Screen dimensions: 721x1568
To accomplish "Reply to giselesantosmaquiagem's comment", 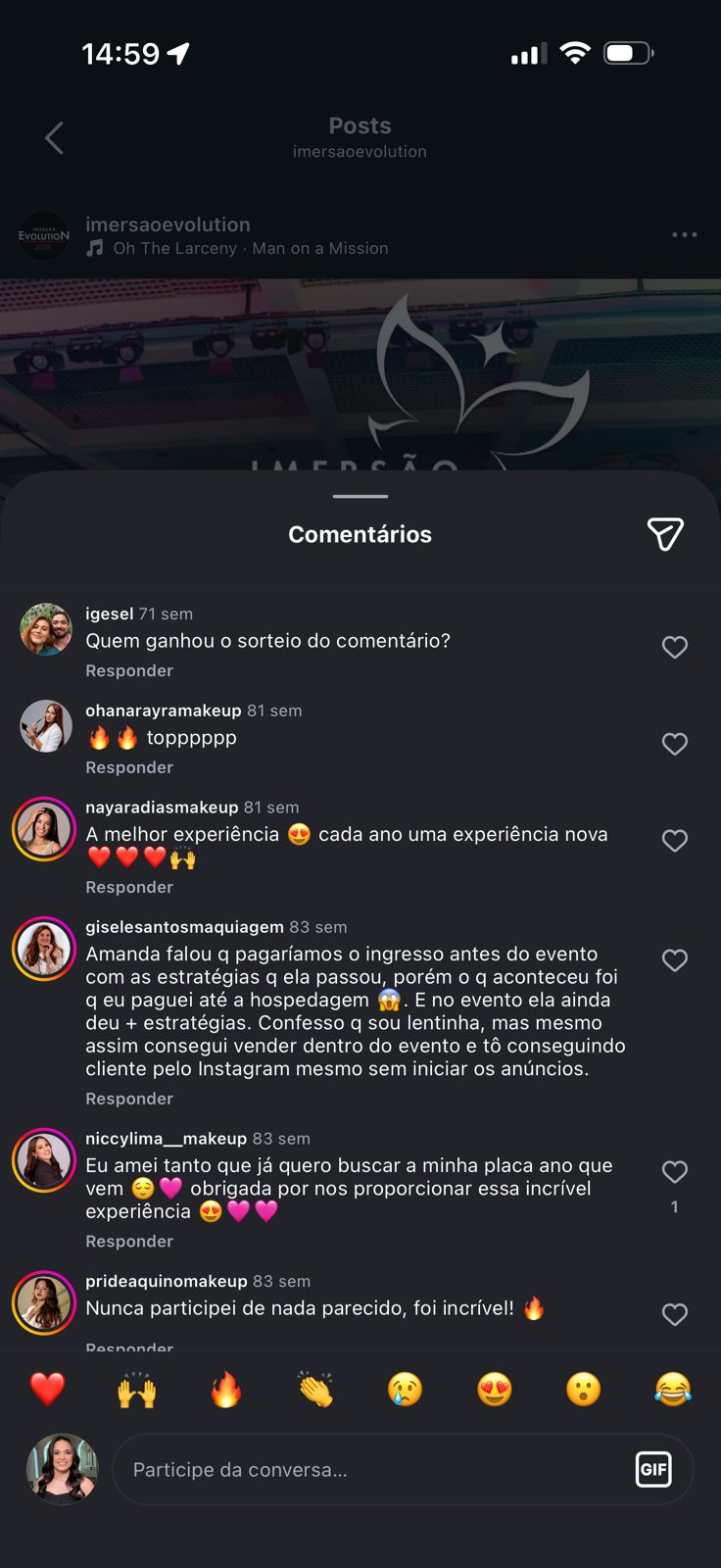I will (x=129, y=1099).
